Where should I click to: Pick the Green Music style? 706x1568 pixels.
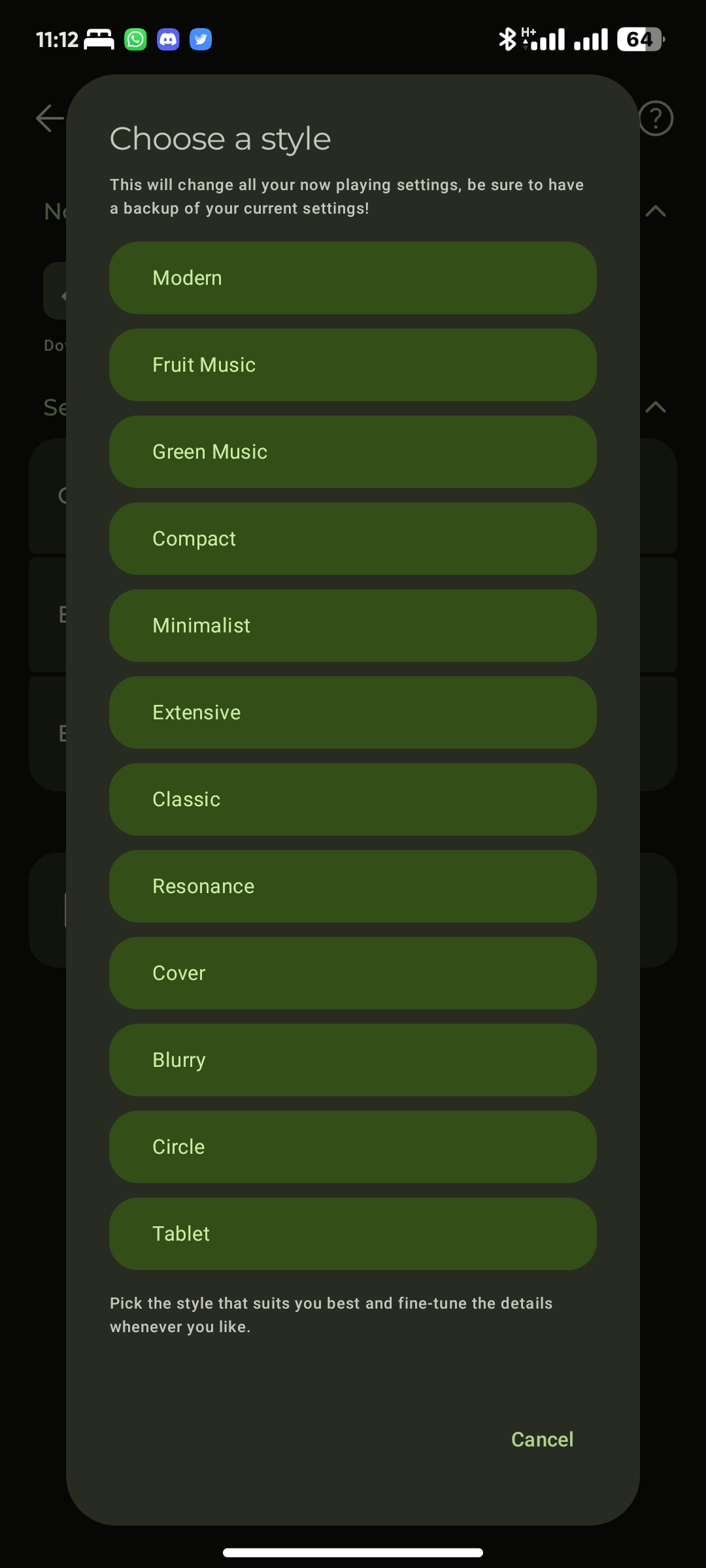(x=352, y=452)
